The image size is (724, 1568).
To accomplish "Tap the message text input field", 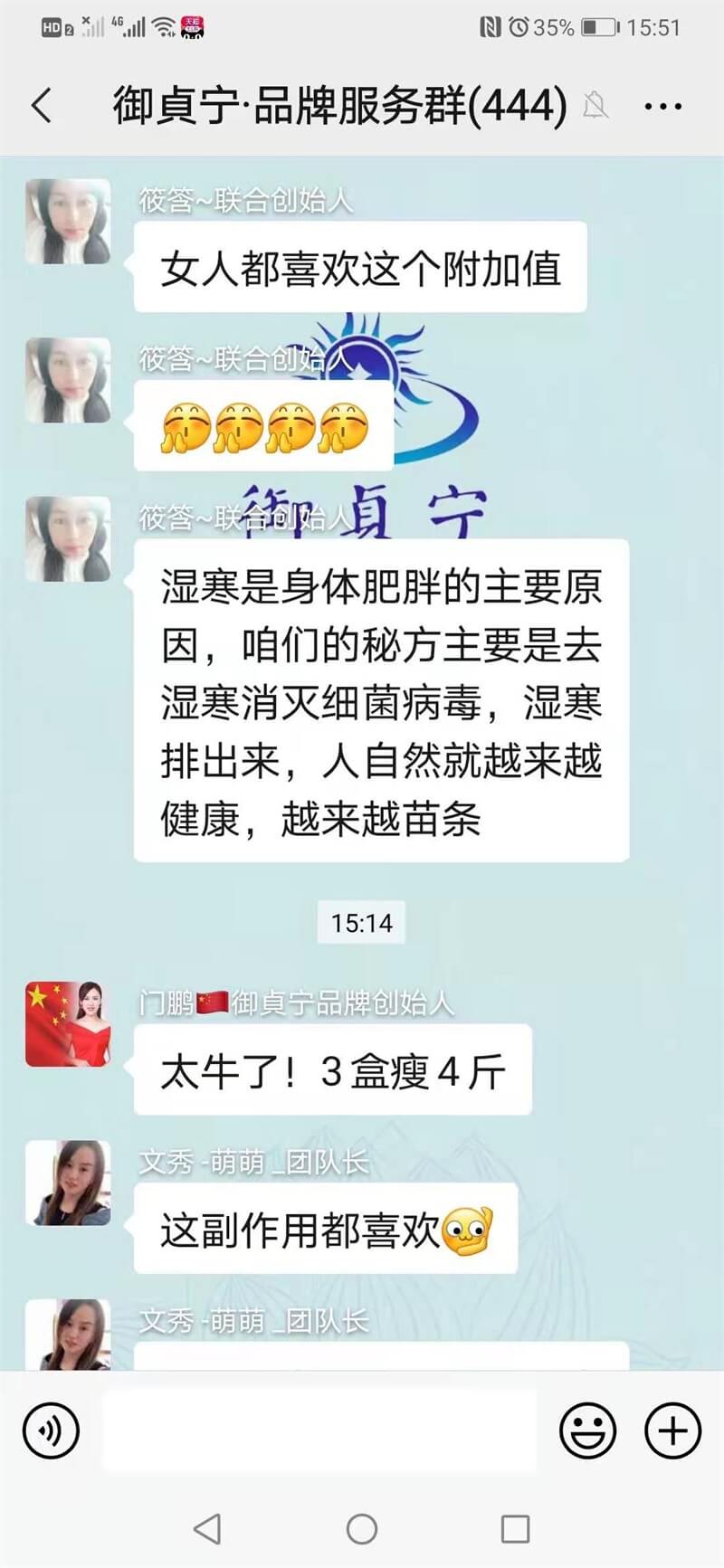I will point(319,1430).
